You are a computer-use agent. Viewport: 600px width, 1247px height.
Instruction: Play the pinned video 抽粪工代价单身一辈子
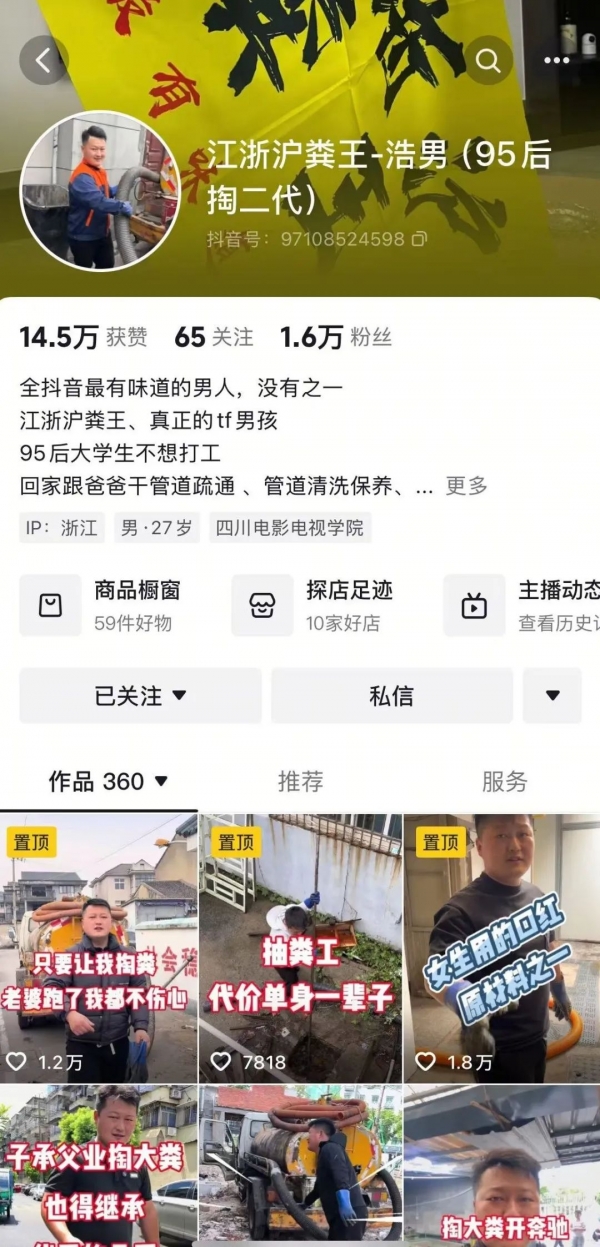[300, 947]
